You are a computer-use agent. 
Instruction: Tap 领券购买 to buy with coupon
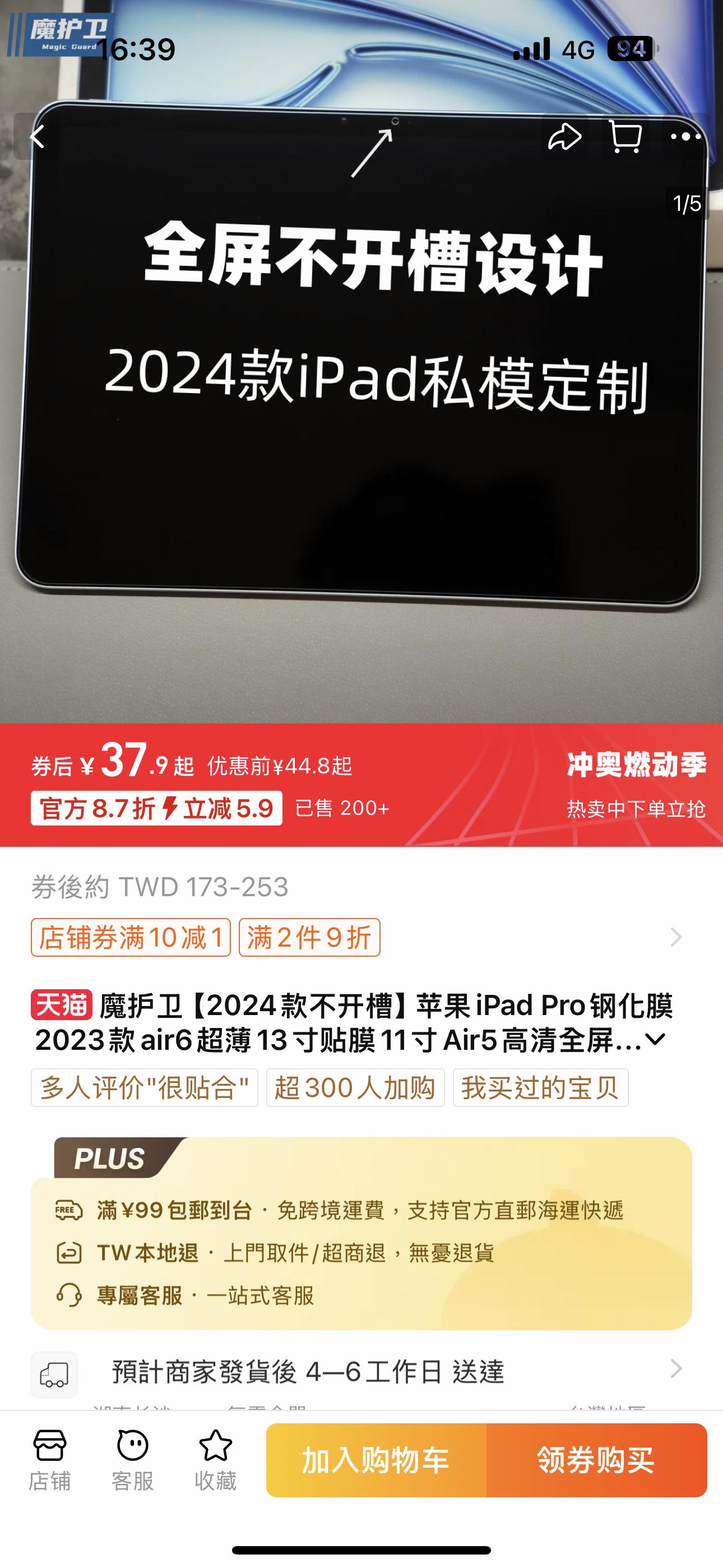596,1460
